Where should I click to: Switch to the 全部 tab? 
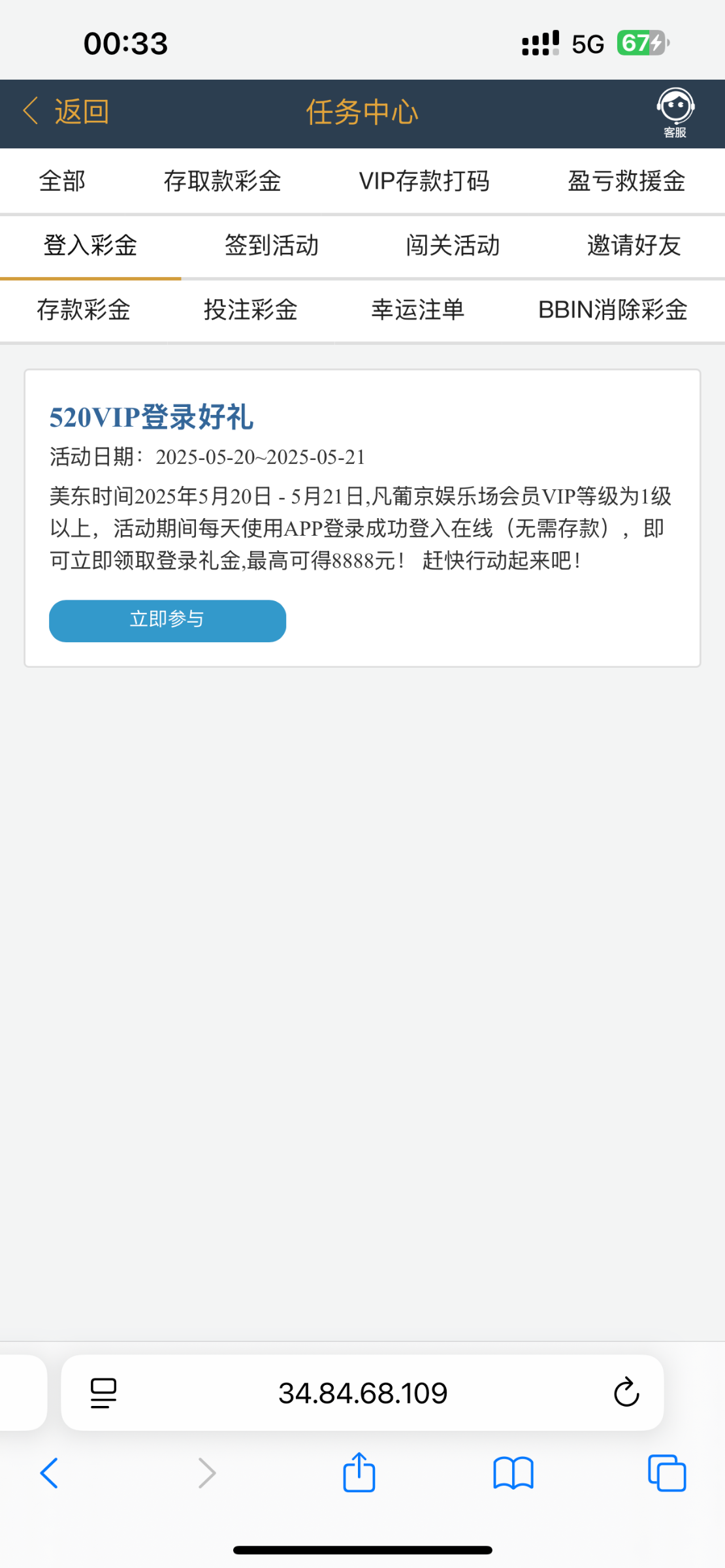pos(63,181)
